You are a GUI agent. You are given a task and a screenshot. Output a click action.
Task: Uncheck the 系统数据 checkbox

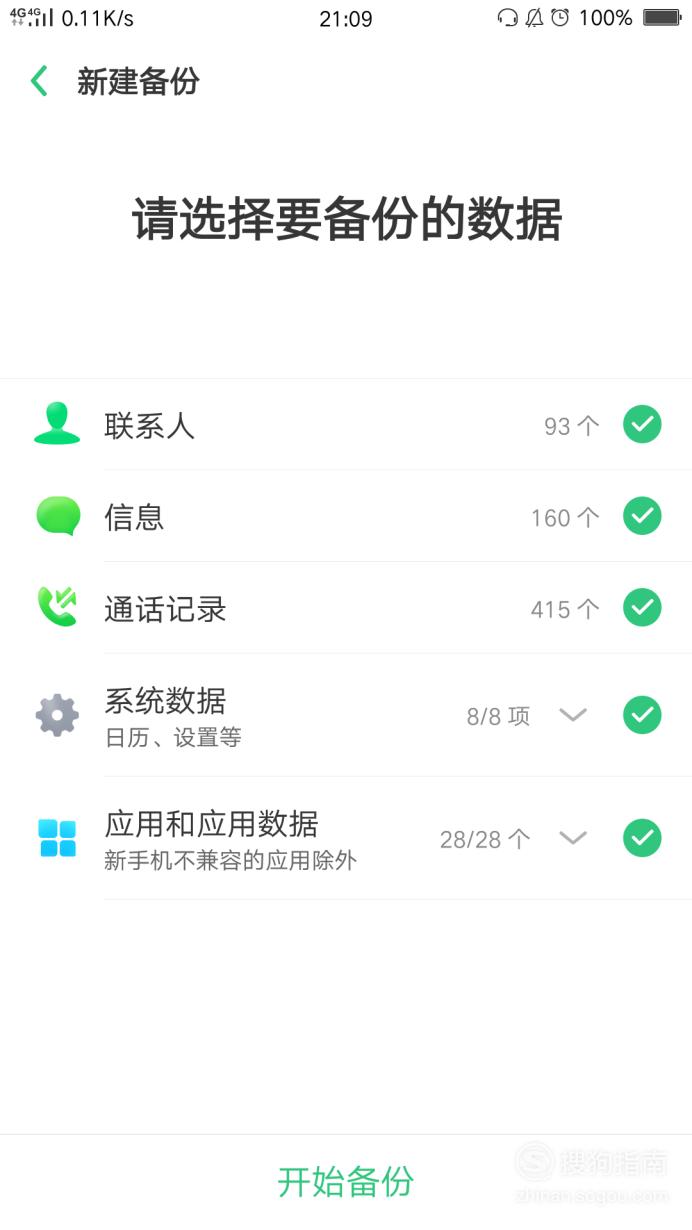click(642, 715)
